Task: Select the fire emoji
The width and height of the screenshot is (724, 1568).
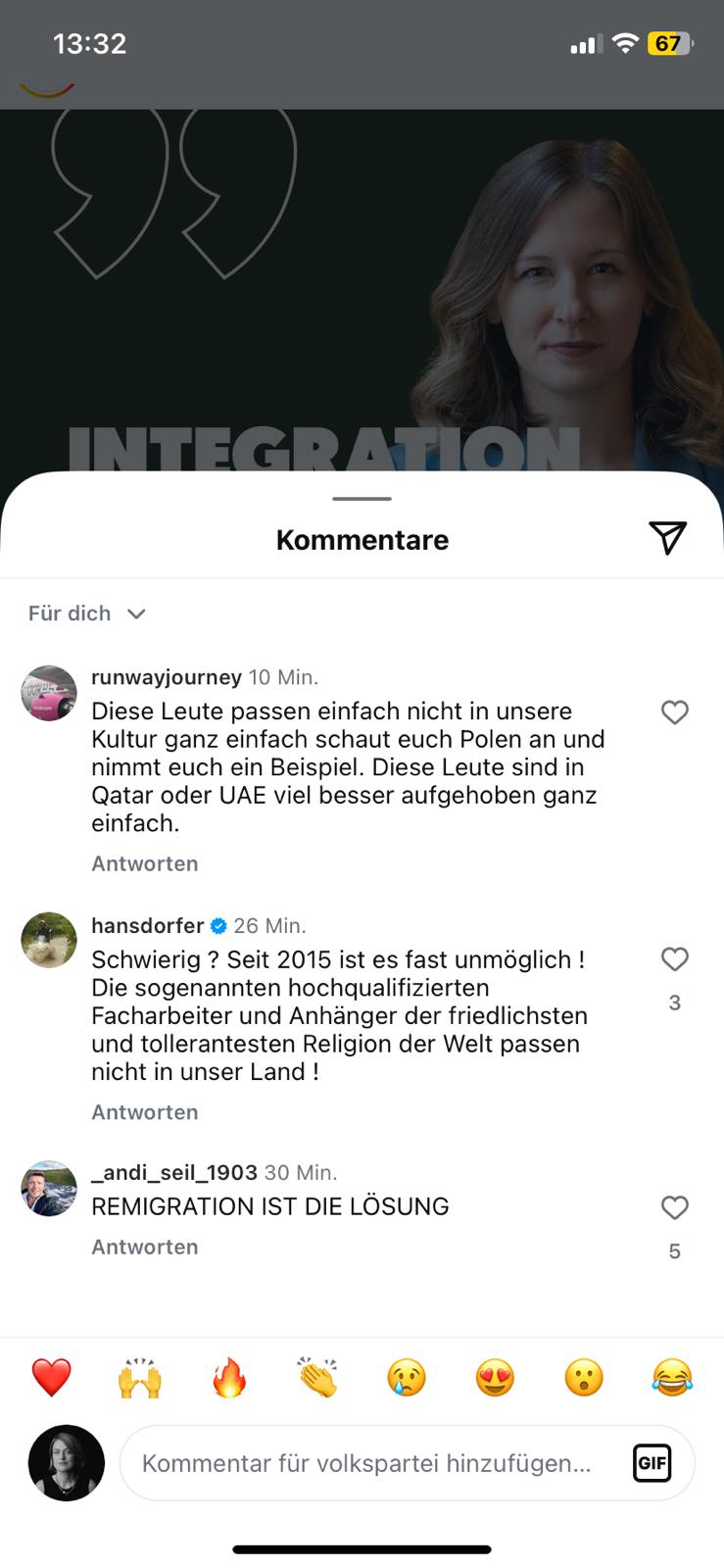Action: [229, 1378]
